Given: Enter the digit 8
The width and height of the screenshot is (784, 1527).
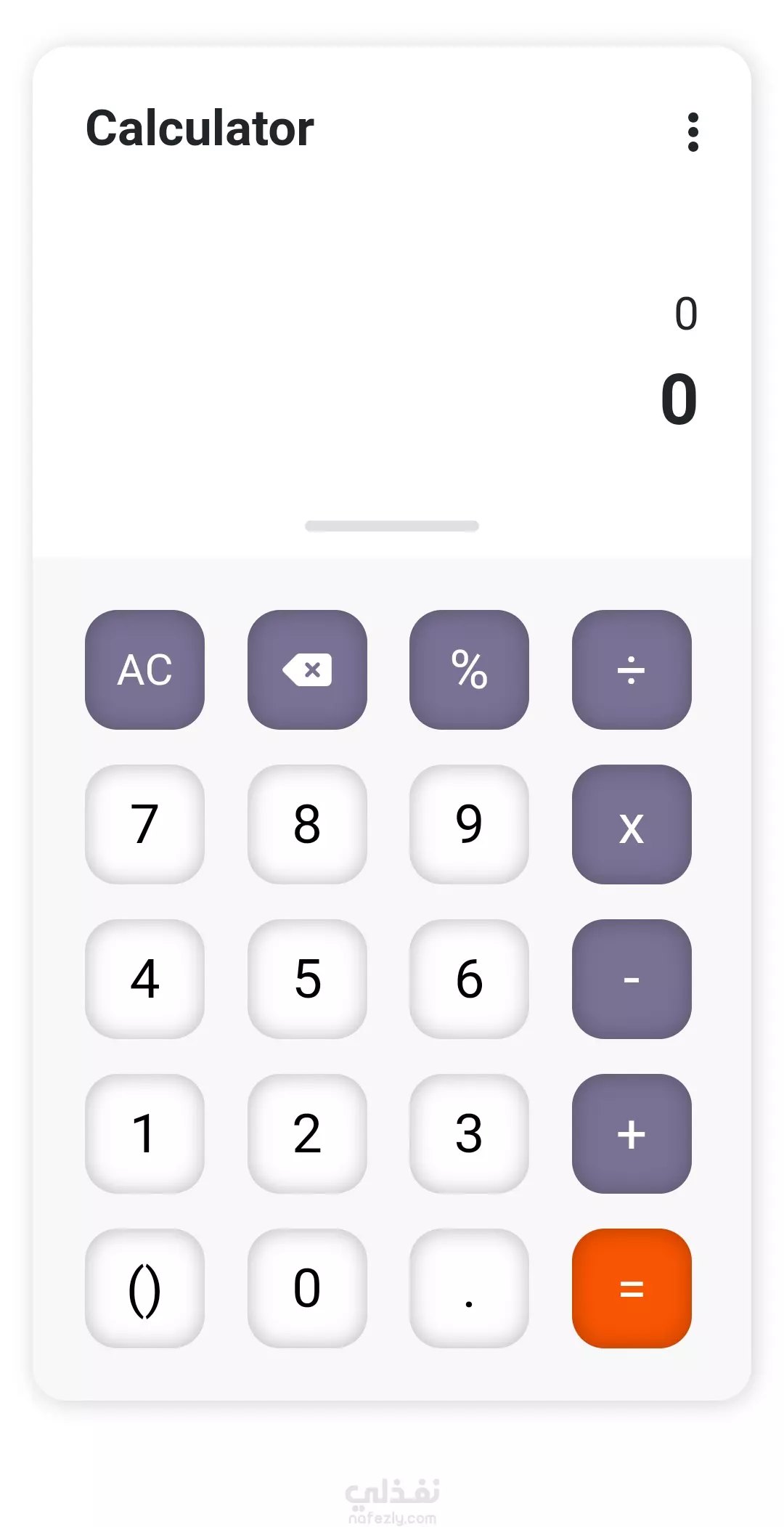Looking at the screenshot, I should tap(307, 824).
